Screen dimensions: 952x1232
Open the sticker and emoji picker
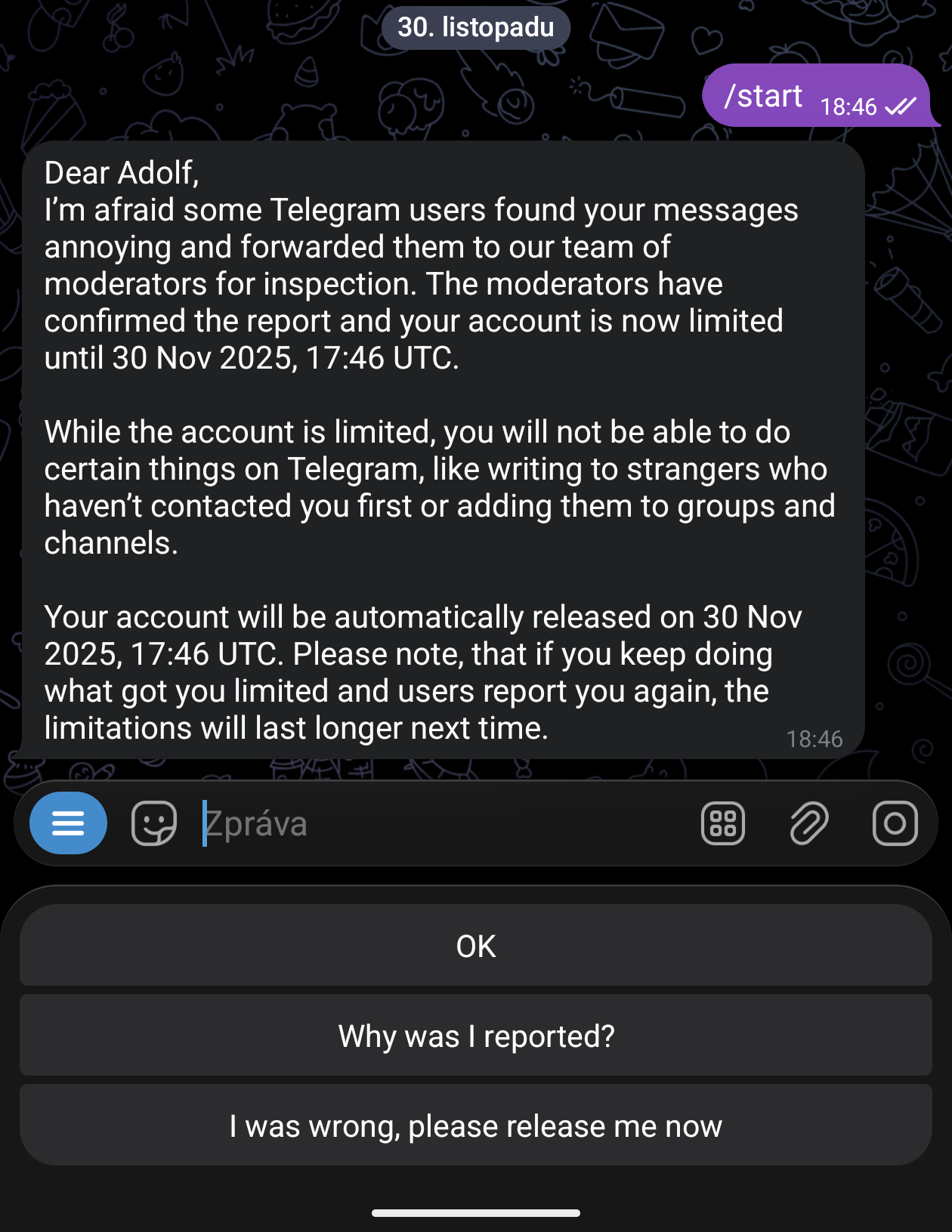coord(154,823)
